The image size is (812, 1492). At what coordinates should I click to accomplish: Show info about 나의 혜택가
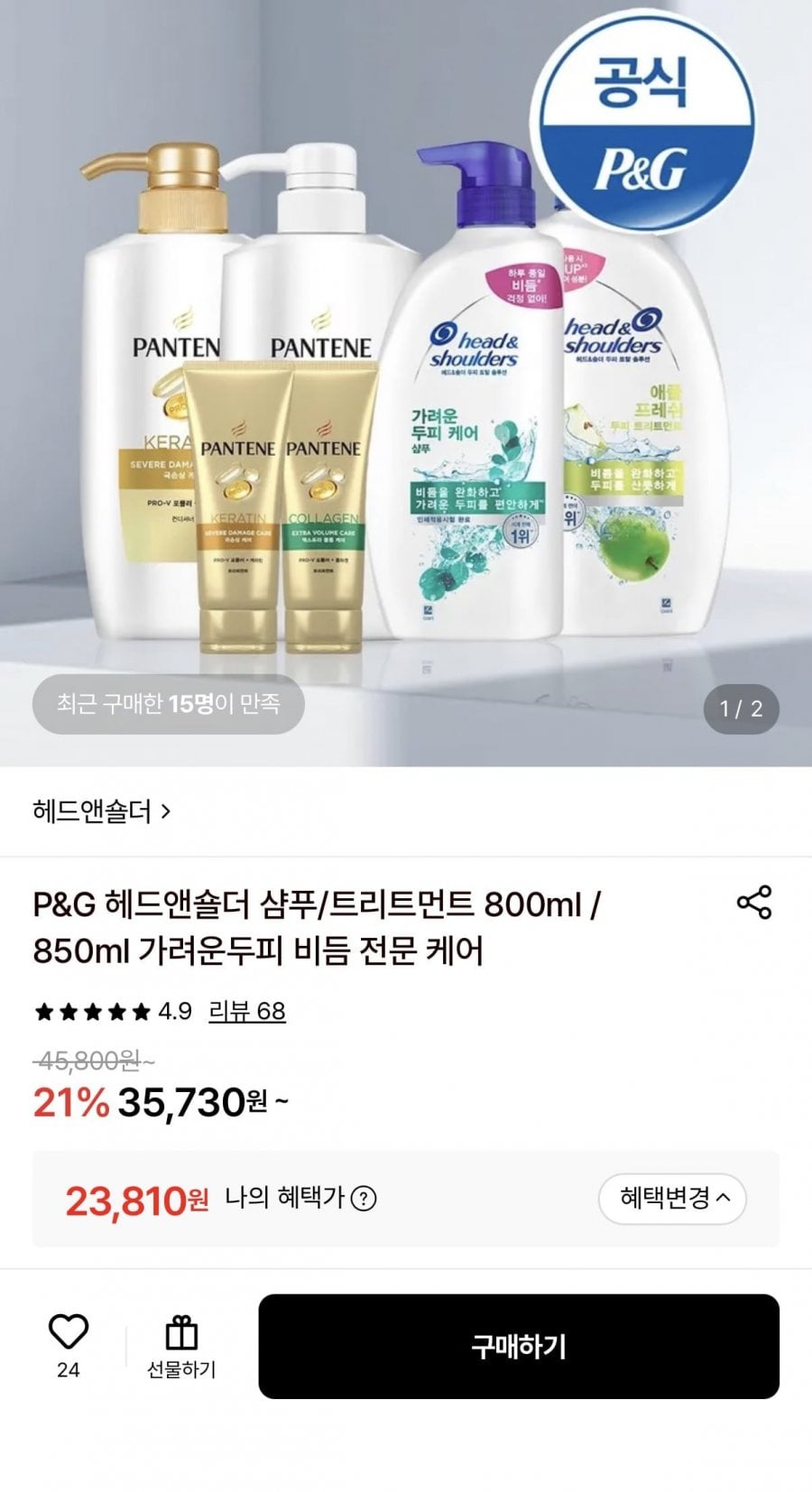click(364, 1199)
